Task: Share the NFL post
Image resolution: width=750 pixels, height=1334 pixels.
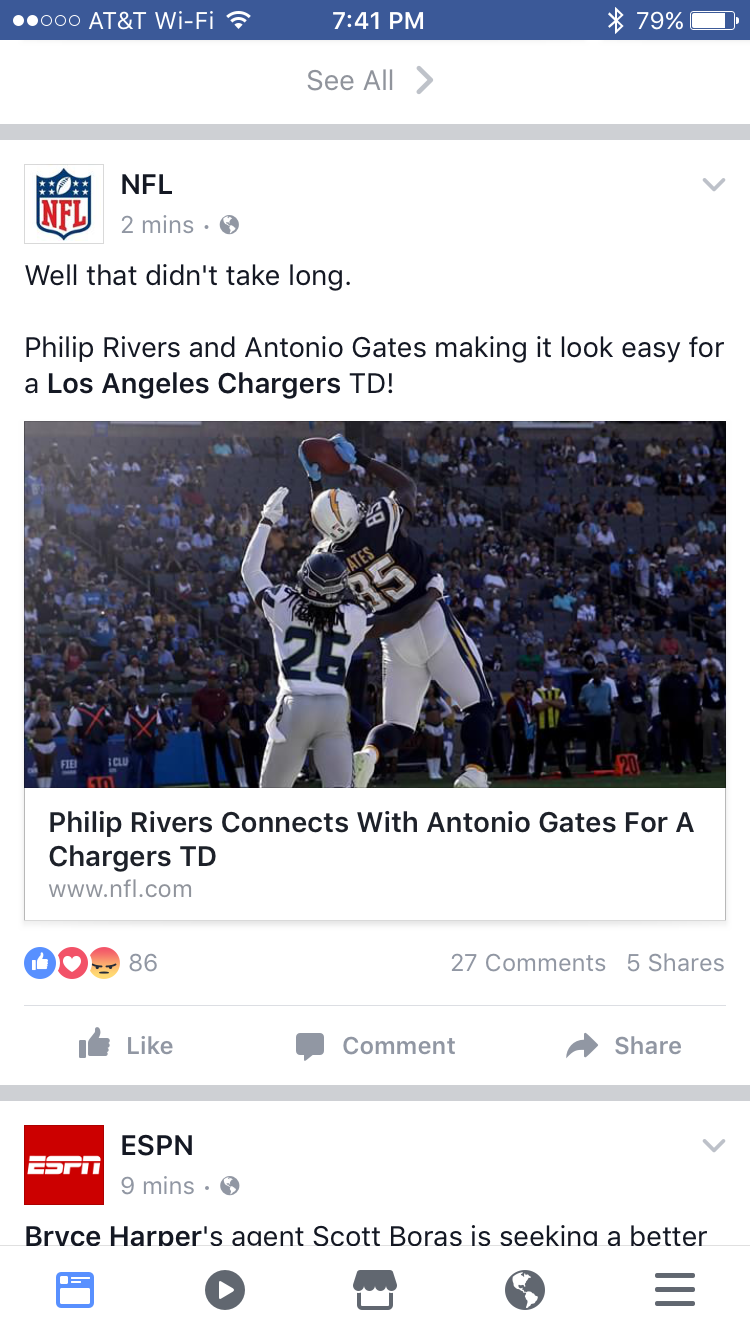Action: [x=624, y=1046]
